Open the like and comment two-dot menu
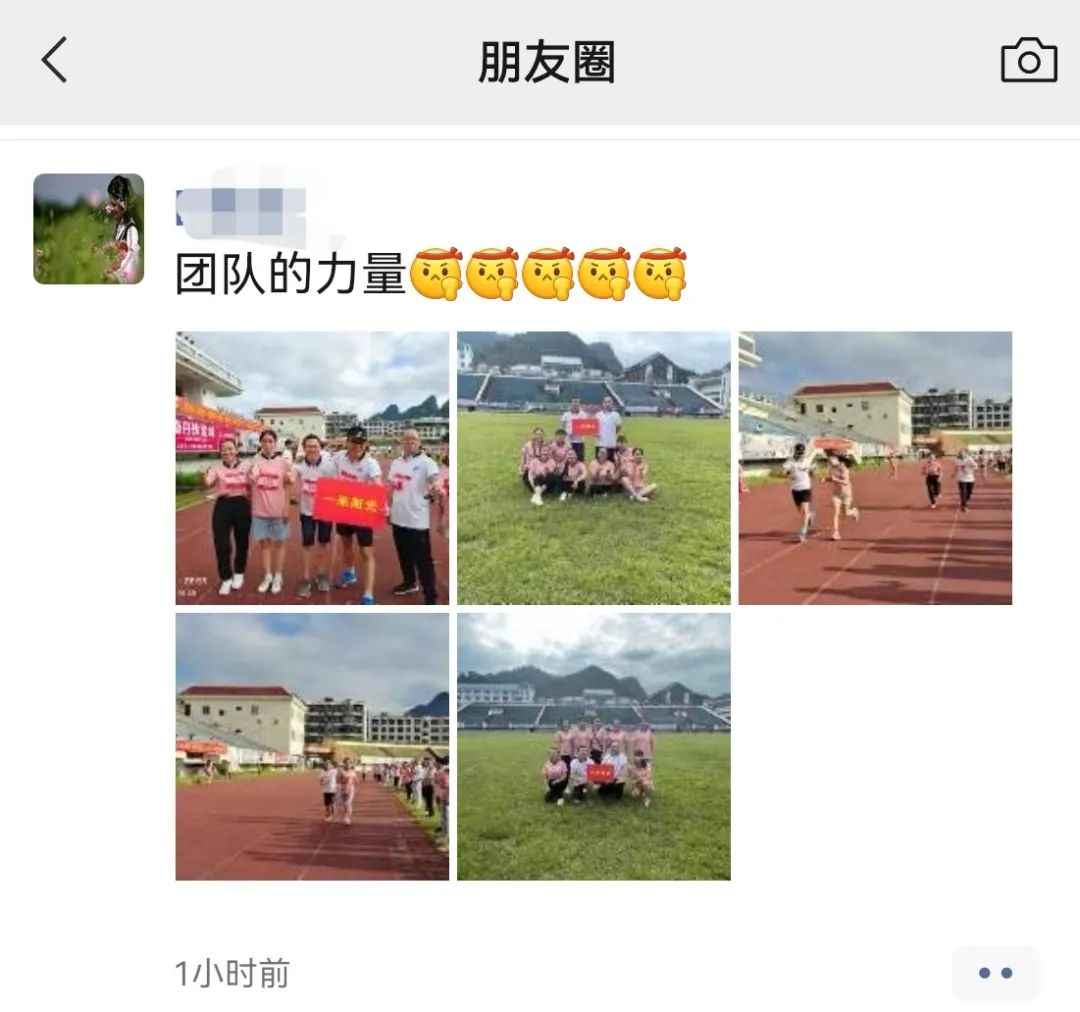The image size is (1080, 1012). [995, 972]
